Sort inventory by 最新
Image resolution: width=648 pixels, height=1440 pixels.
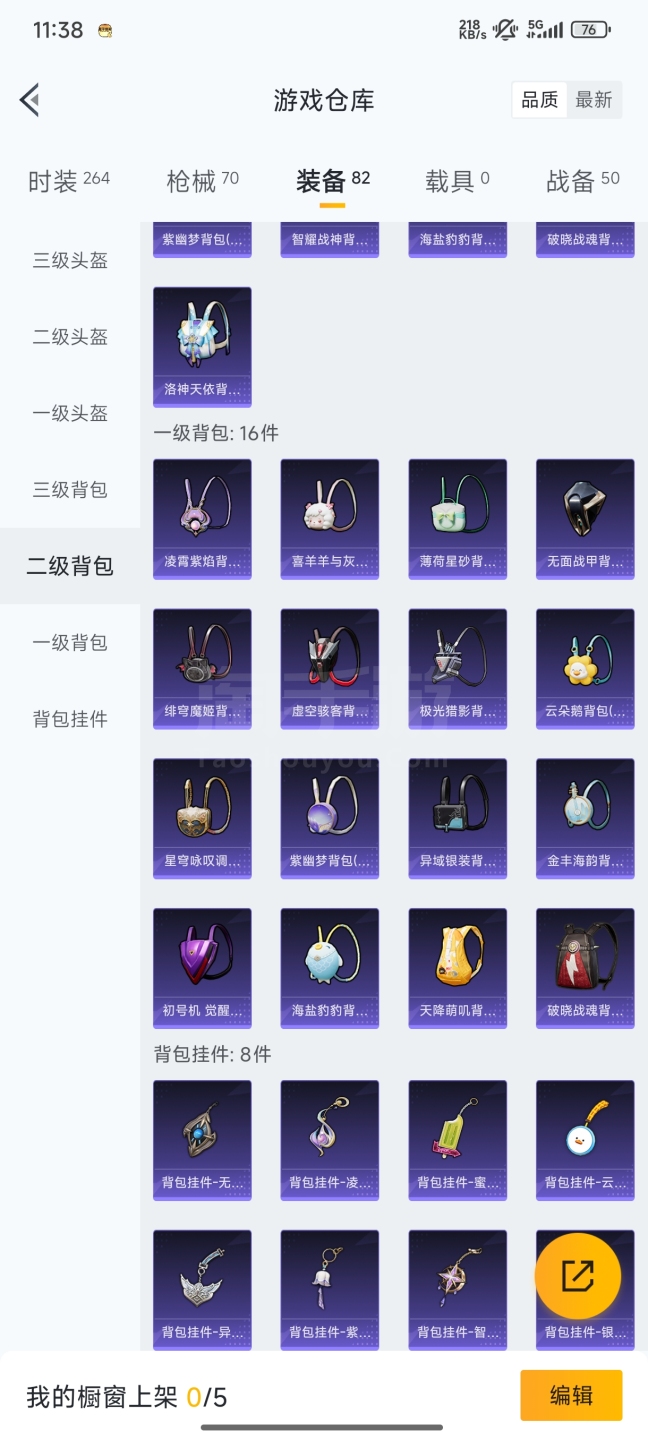[x=594, y=100]
